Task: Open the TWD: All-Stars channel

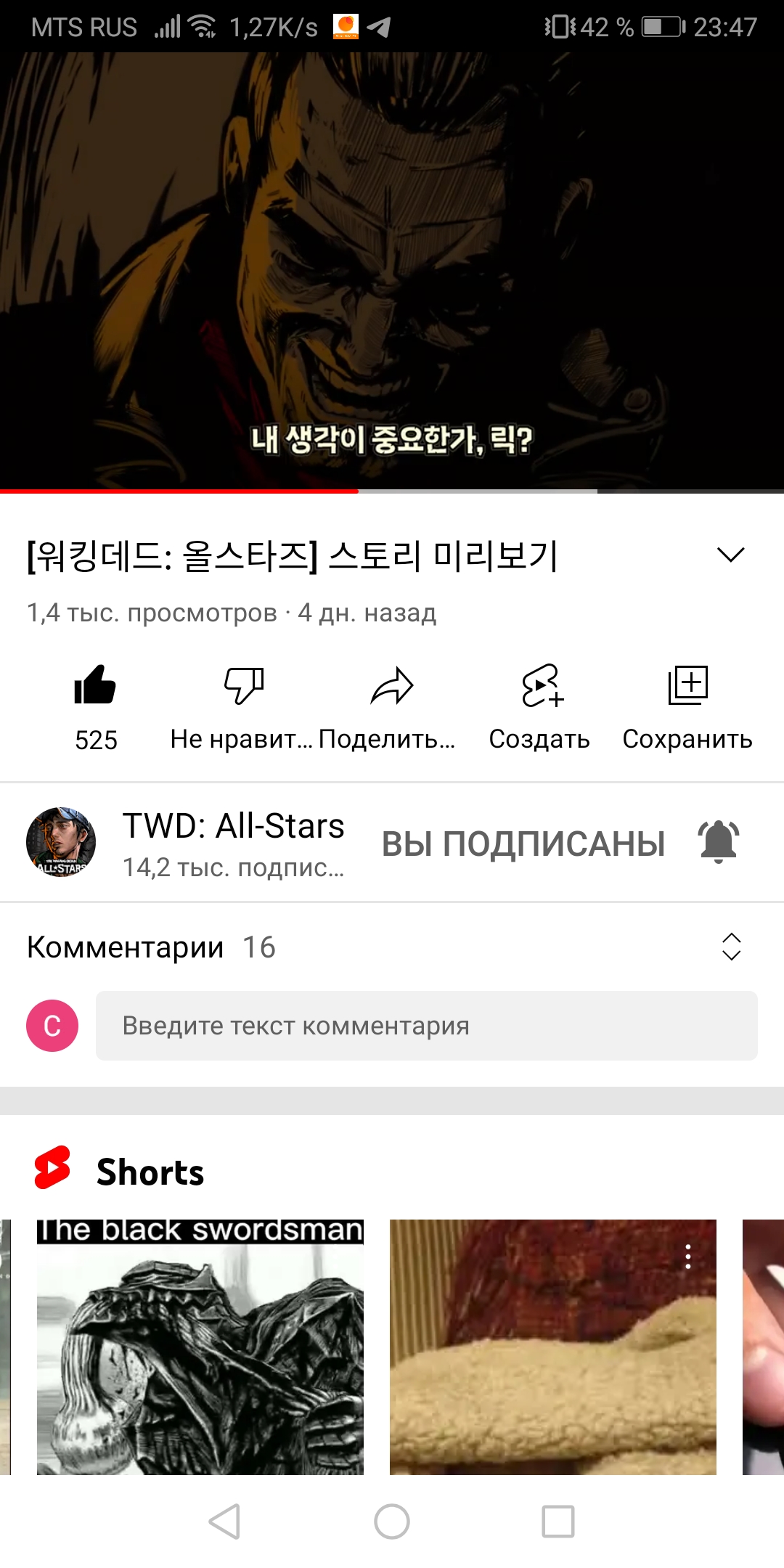Action: (61, 842)
